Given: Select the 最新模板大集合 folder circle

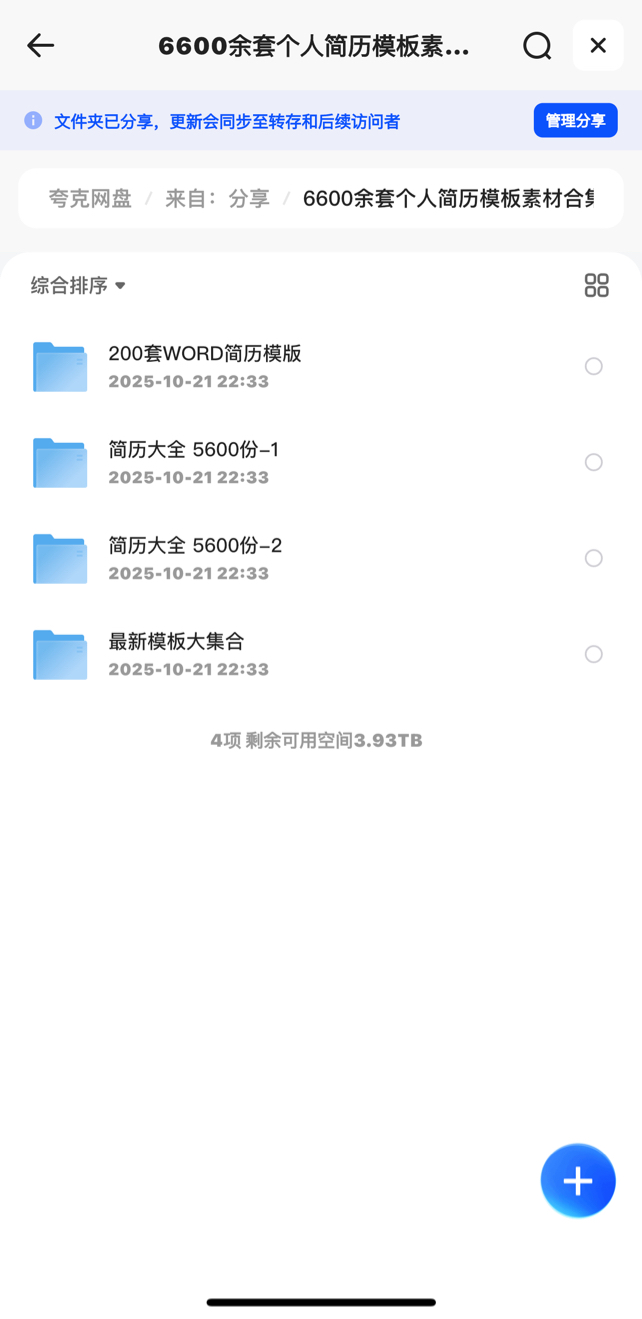Looking at the screenshot, I should [x=594, y=655].
